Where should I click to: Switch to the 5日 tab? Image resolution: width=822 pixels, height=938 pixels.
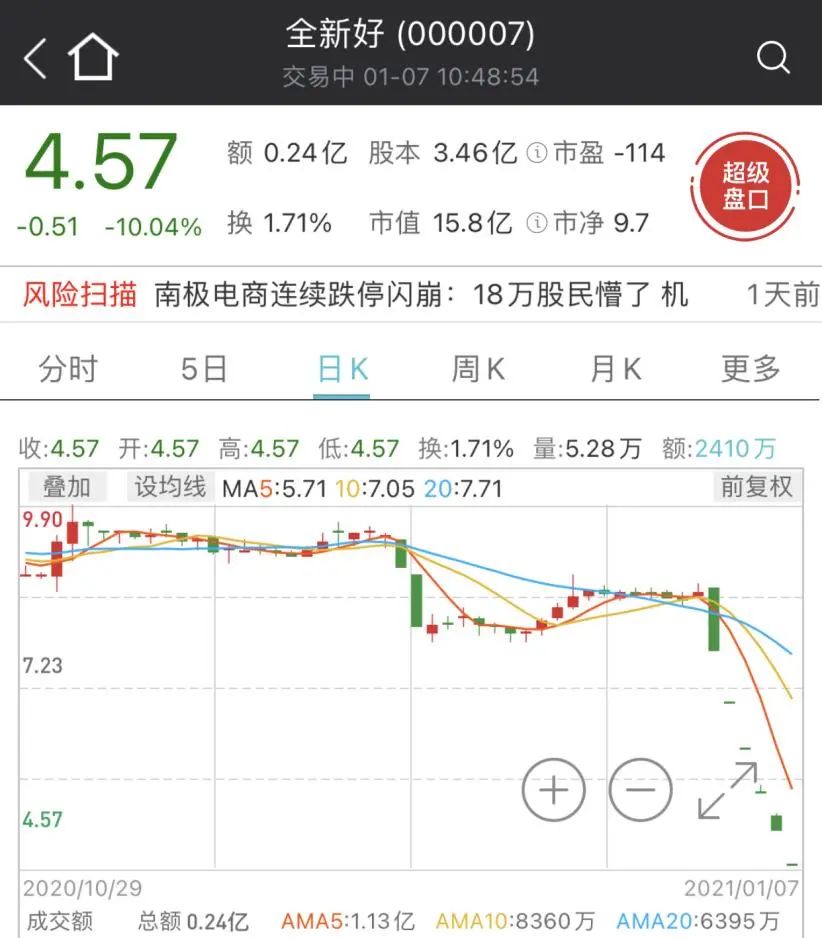coord(204,369)
